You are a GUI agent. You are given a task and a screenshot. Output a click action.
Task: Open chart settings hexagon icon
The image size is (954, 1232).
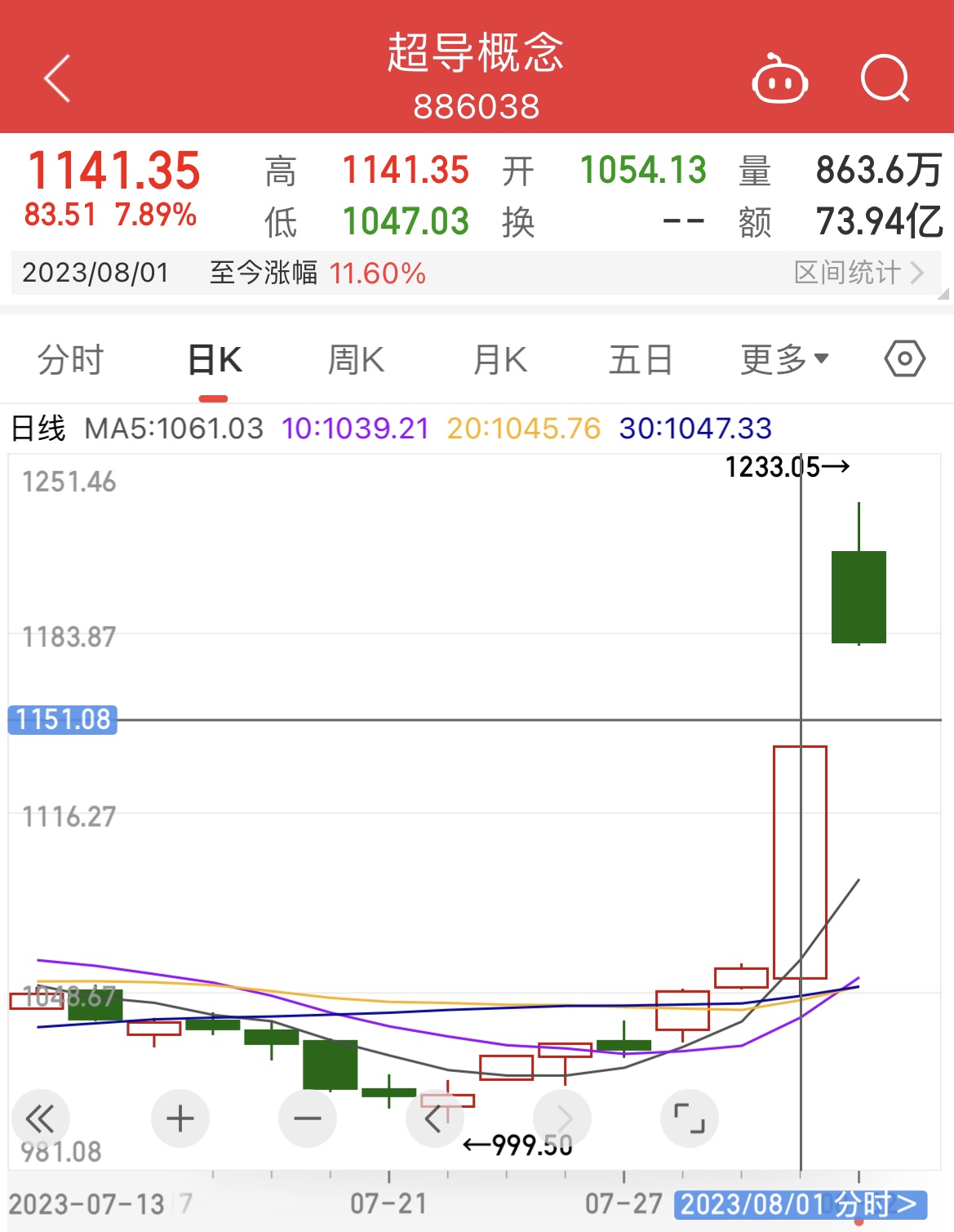(x=904, y=358)
